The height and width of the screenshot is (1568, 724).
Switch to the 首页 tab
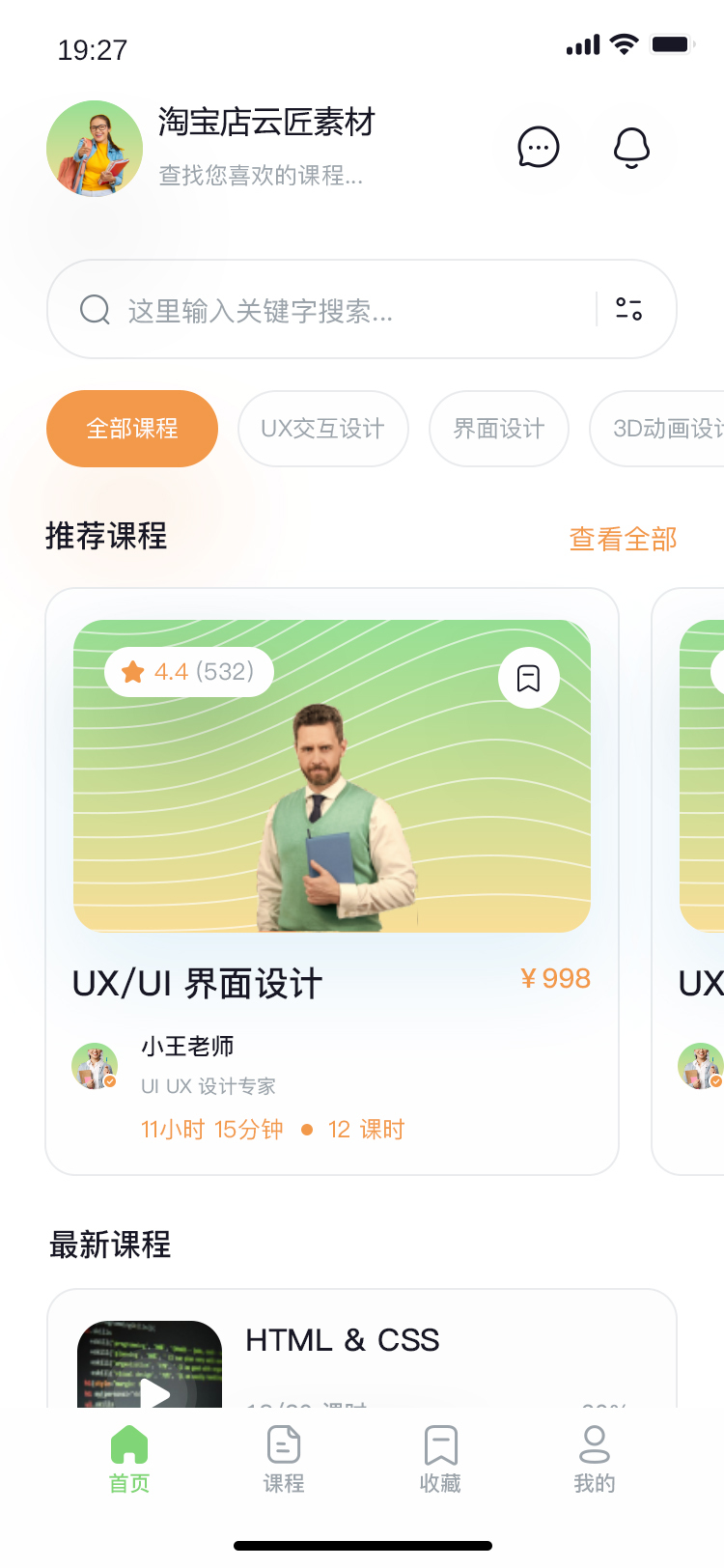tap(129, 1459)
